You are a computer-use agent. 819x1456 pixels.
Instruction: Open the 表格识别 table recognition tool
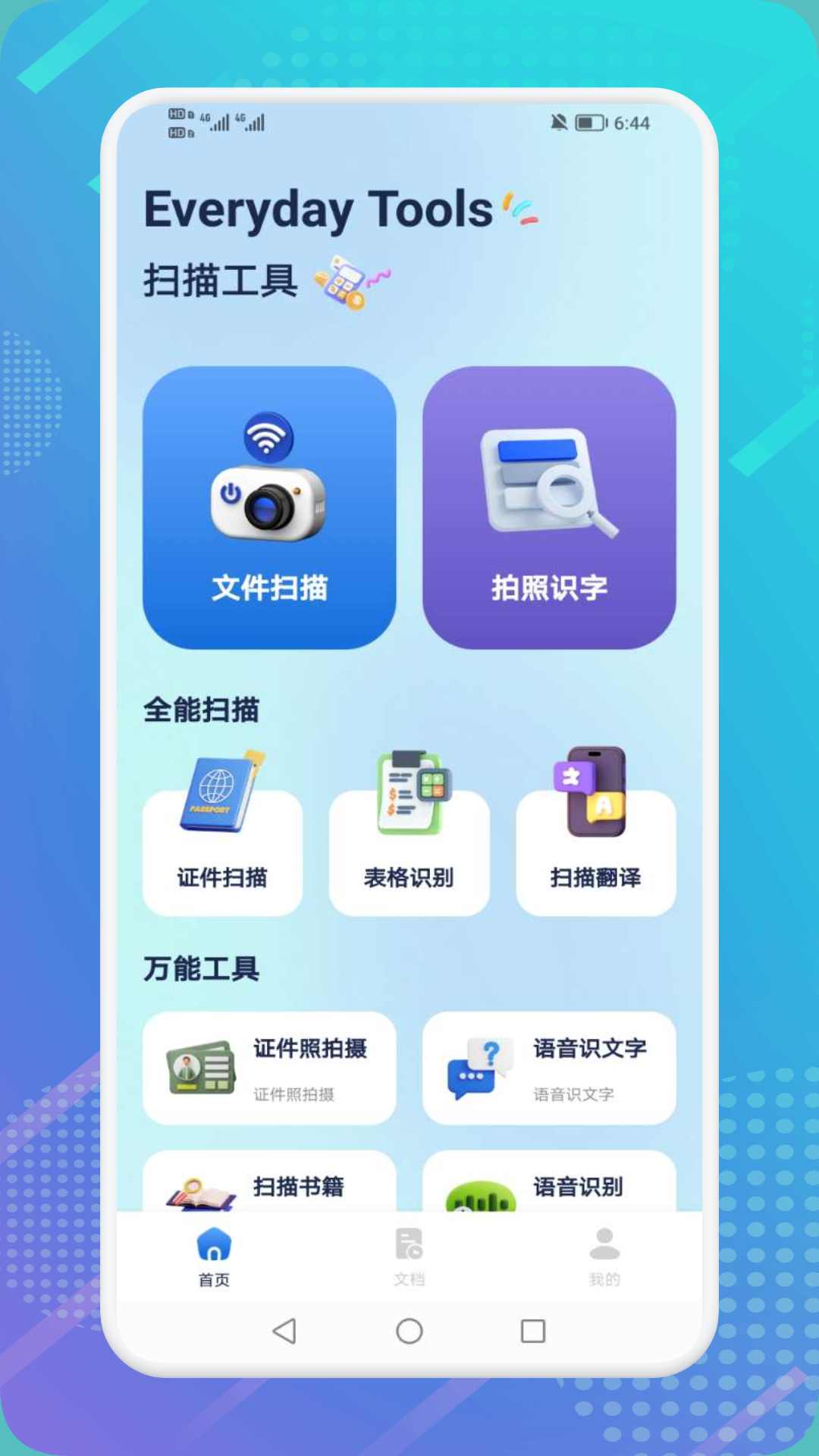(x=409, y=842)
